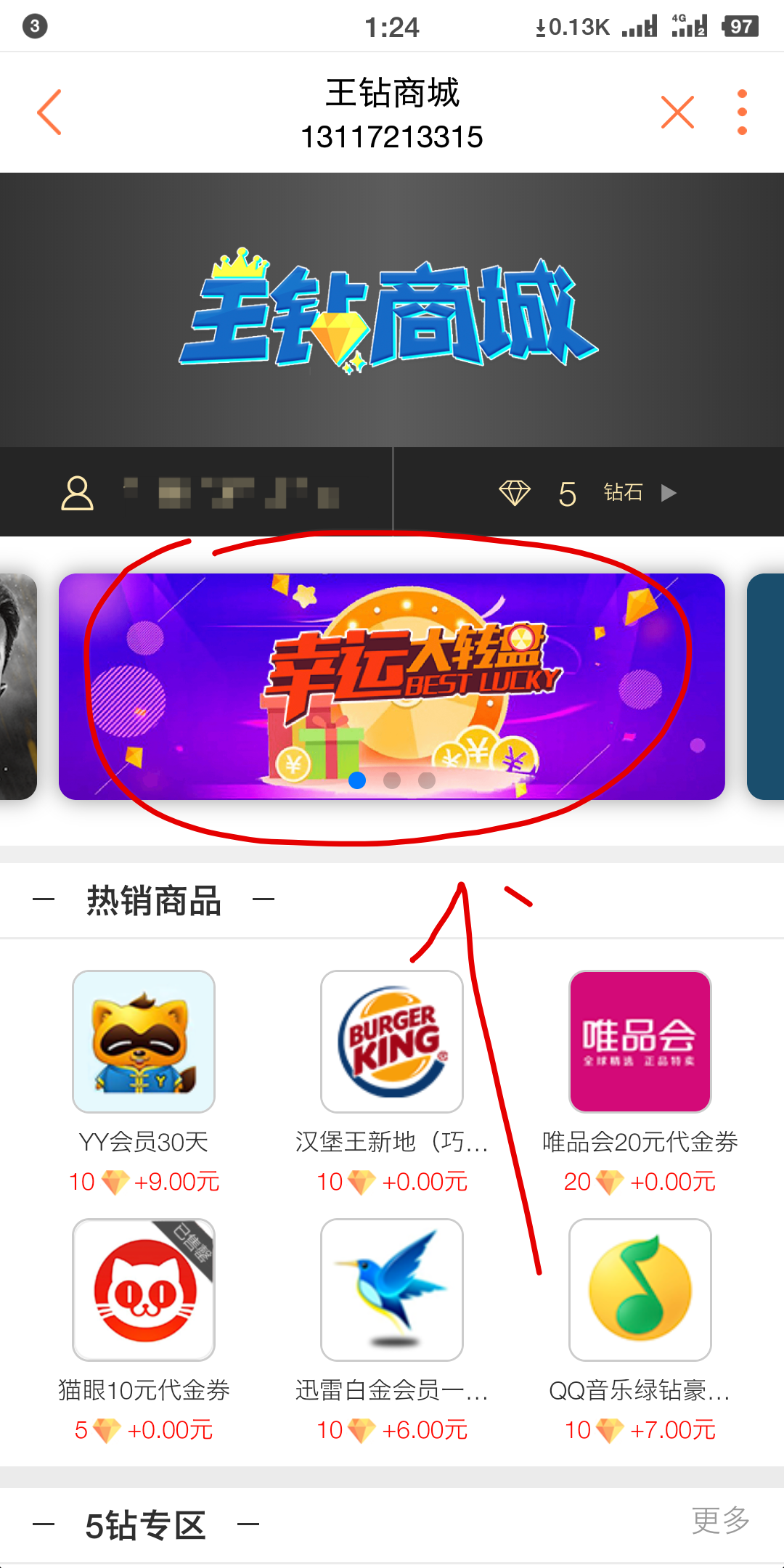This screenshot has height=1568, width=784.
Task: Open the QQ音乐绿钻 product
Action: click(640, 1290)
